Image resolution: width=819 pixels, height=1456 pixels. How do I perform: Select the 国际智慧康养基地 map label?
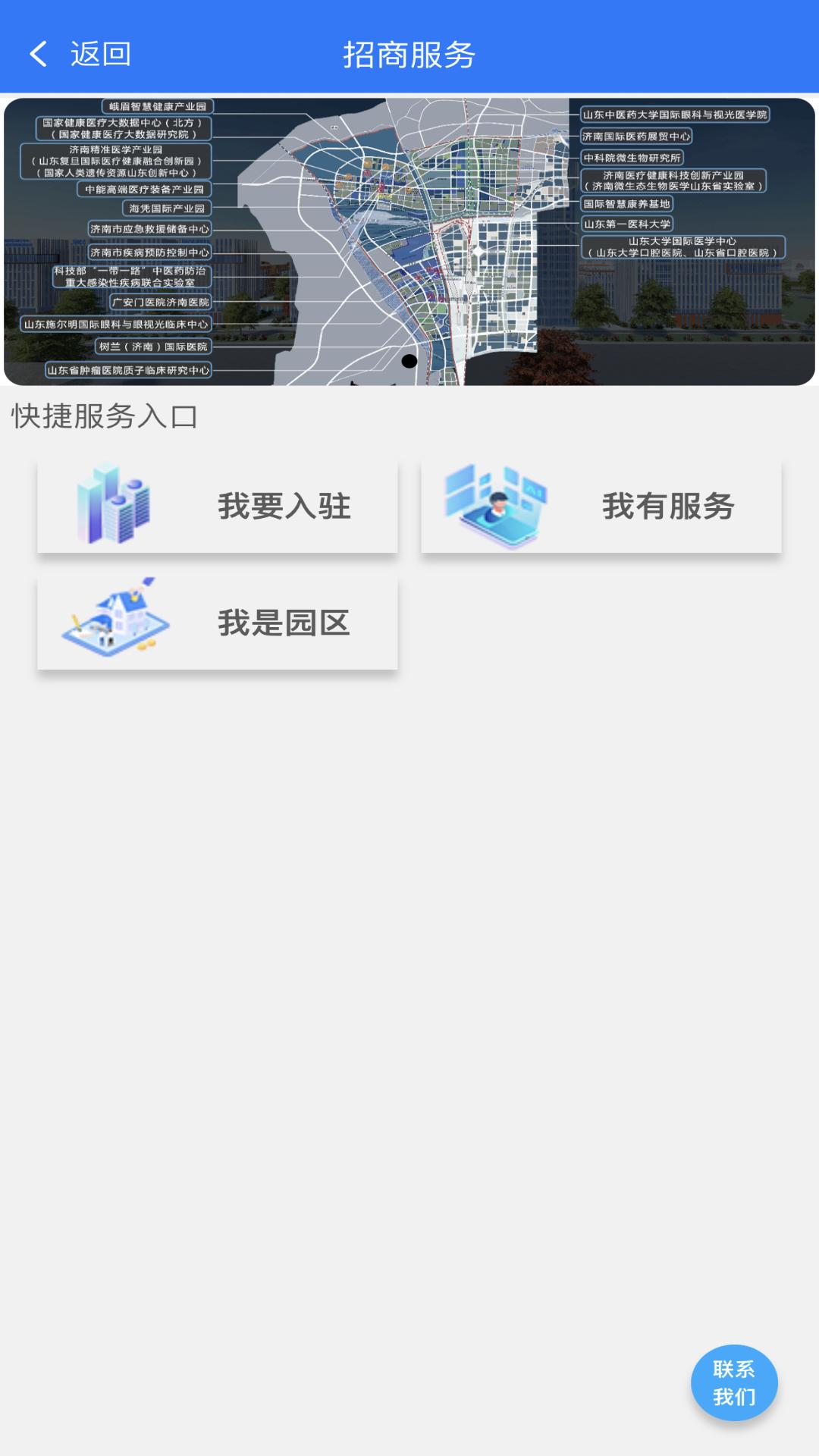click(626, 203)
